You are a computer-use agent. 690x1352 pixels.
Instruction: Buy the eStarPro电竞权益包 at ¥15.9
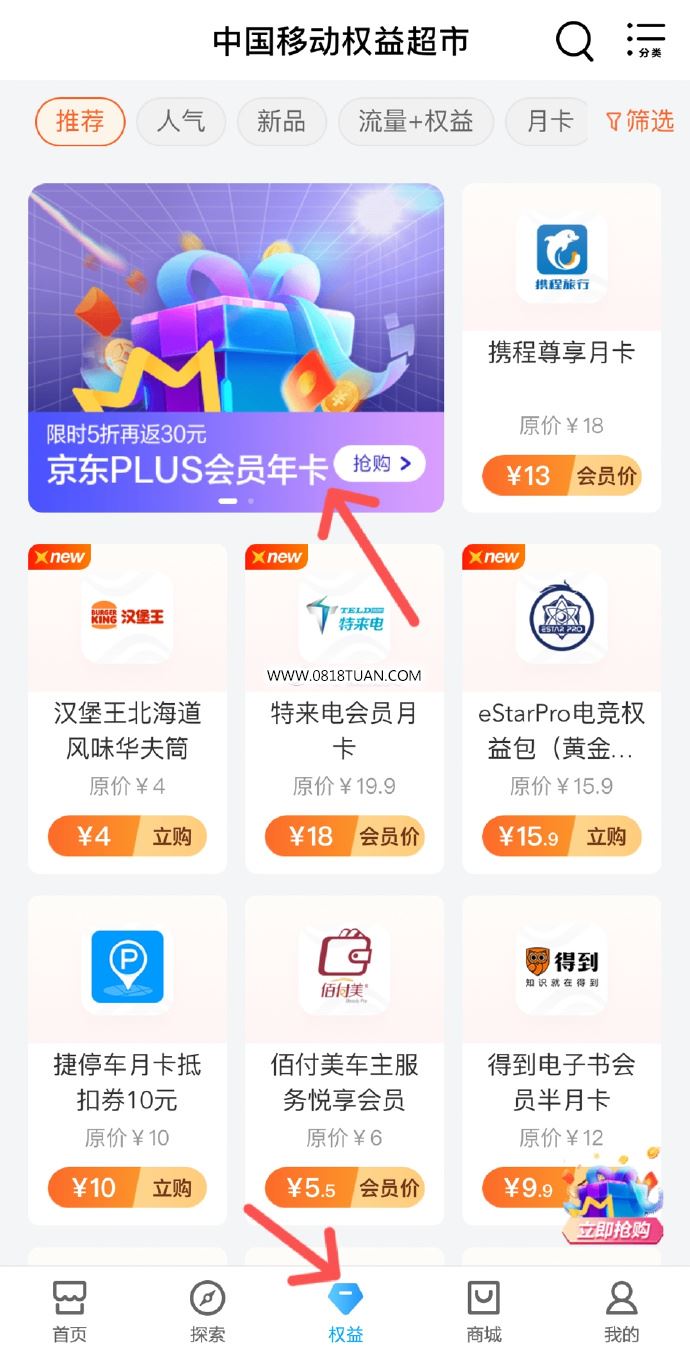(x=561, y=836)
